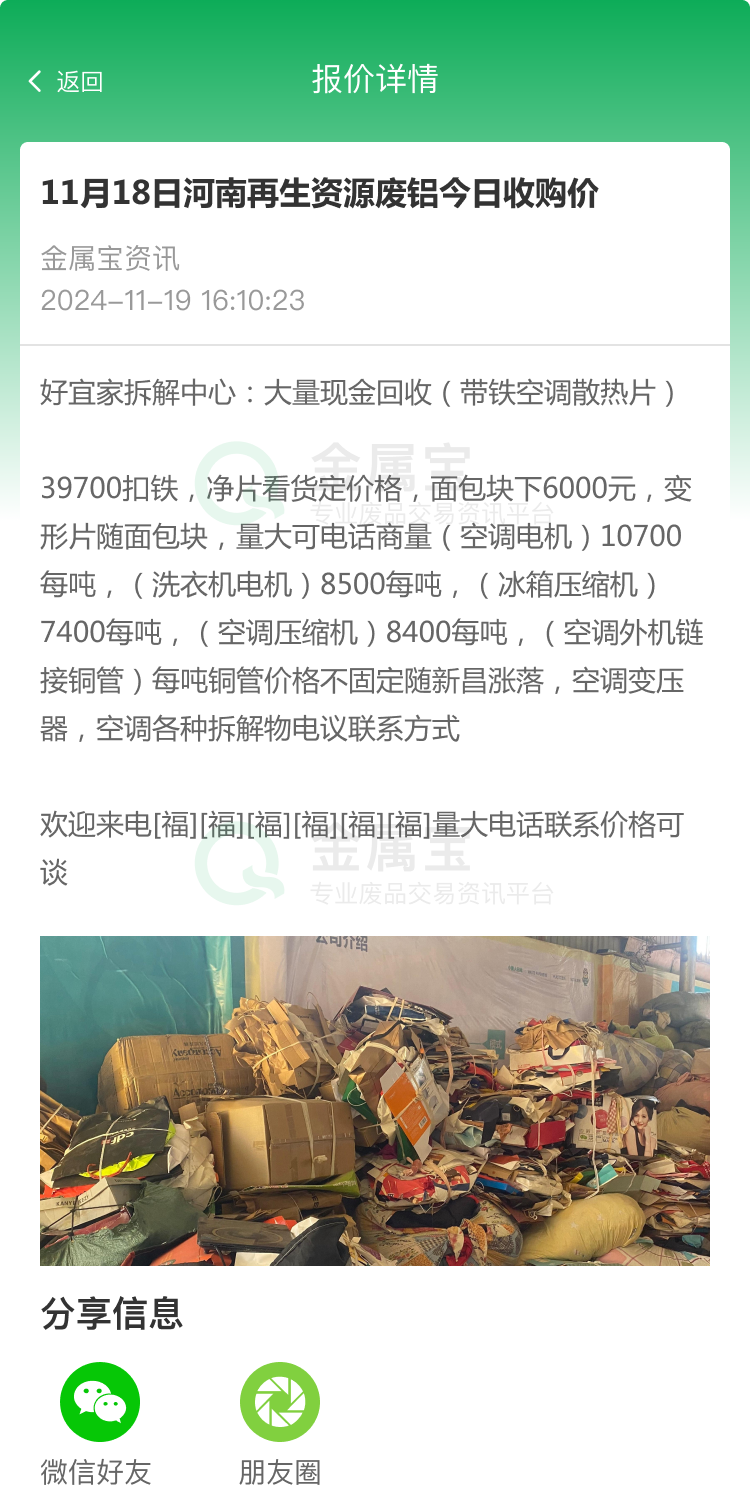This screenshot has width=750, height=1510.
Task: Open the scrap pile photo in the article
Action: [x=374, y=1101]
